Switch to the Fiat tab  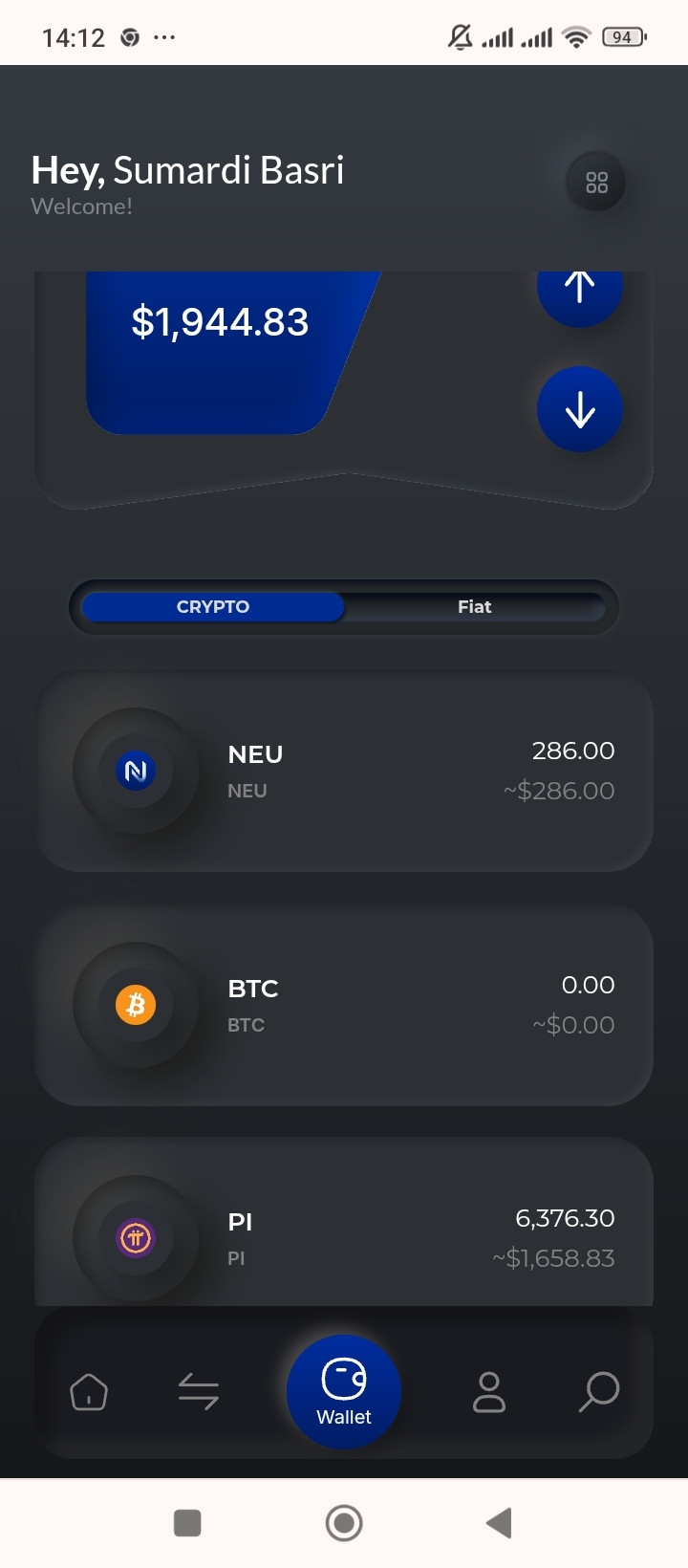click(474, 607)
